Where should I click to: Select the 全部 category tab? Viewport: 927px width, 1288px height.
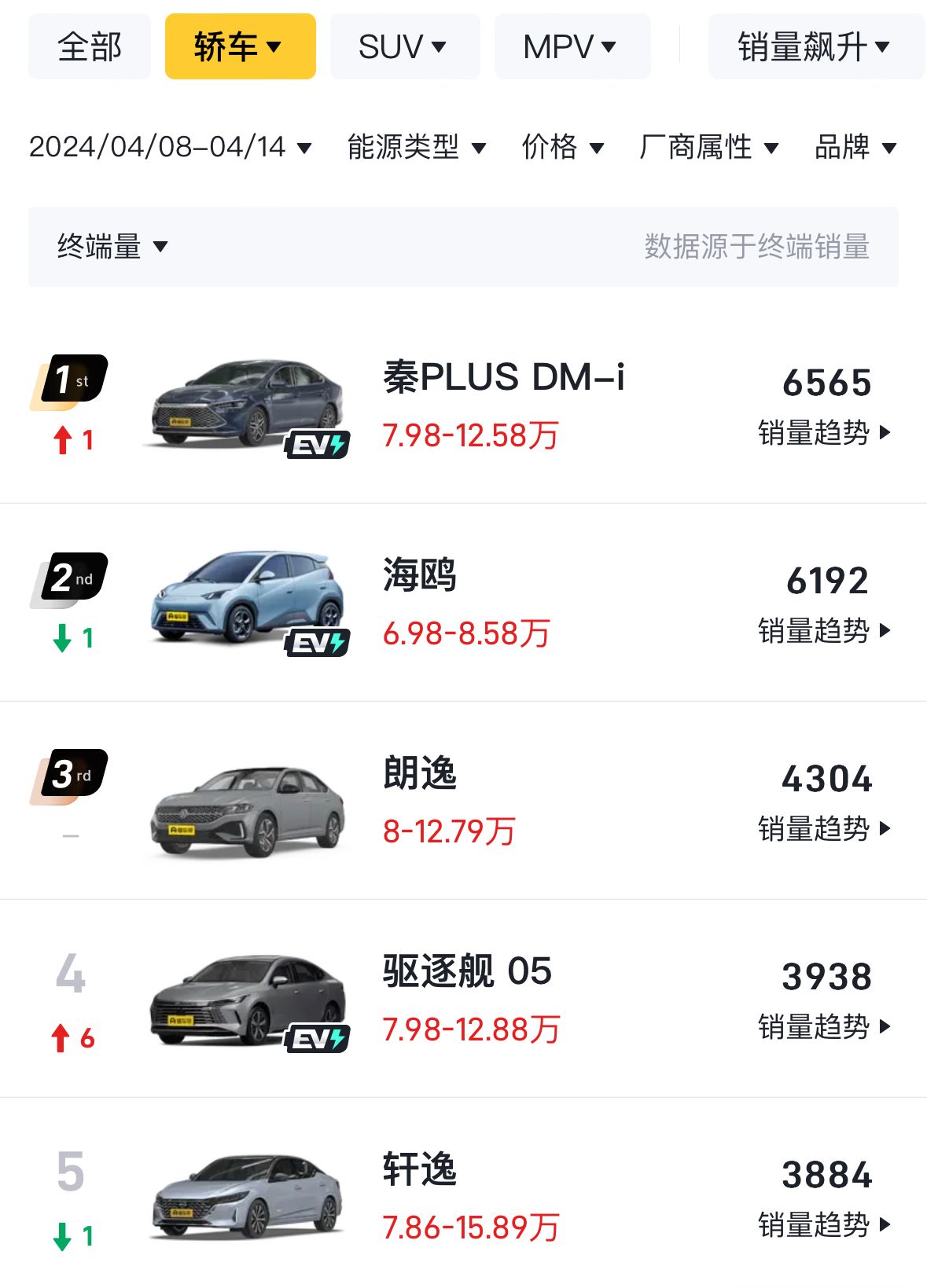click(x=90, y=47)
